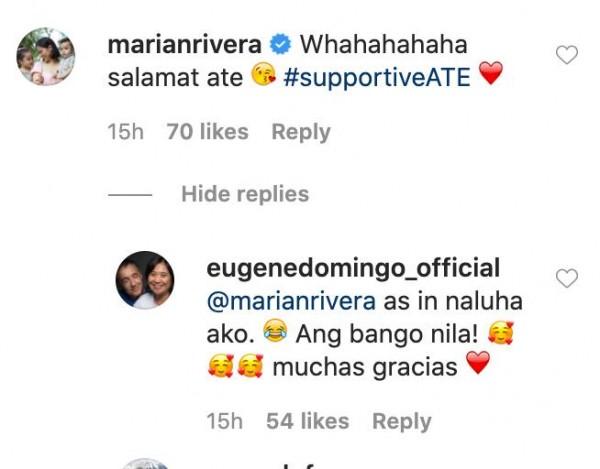Viewport: 600px width, 469px height.
Task: Reply to eugenedomingo_official's comment
Action: click(401, 422)
